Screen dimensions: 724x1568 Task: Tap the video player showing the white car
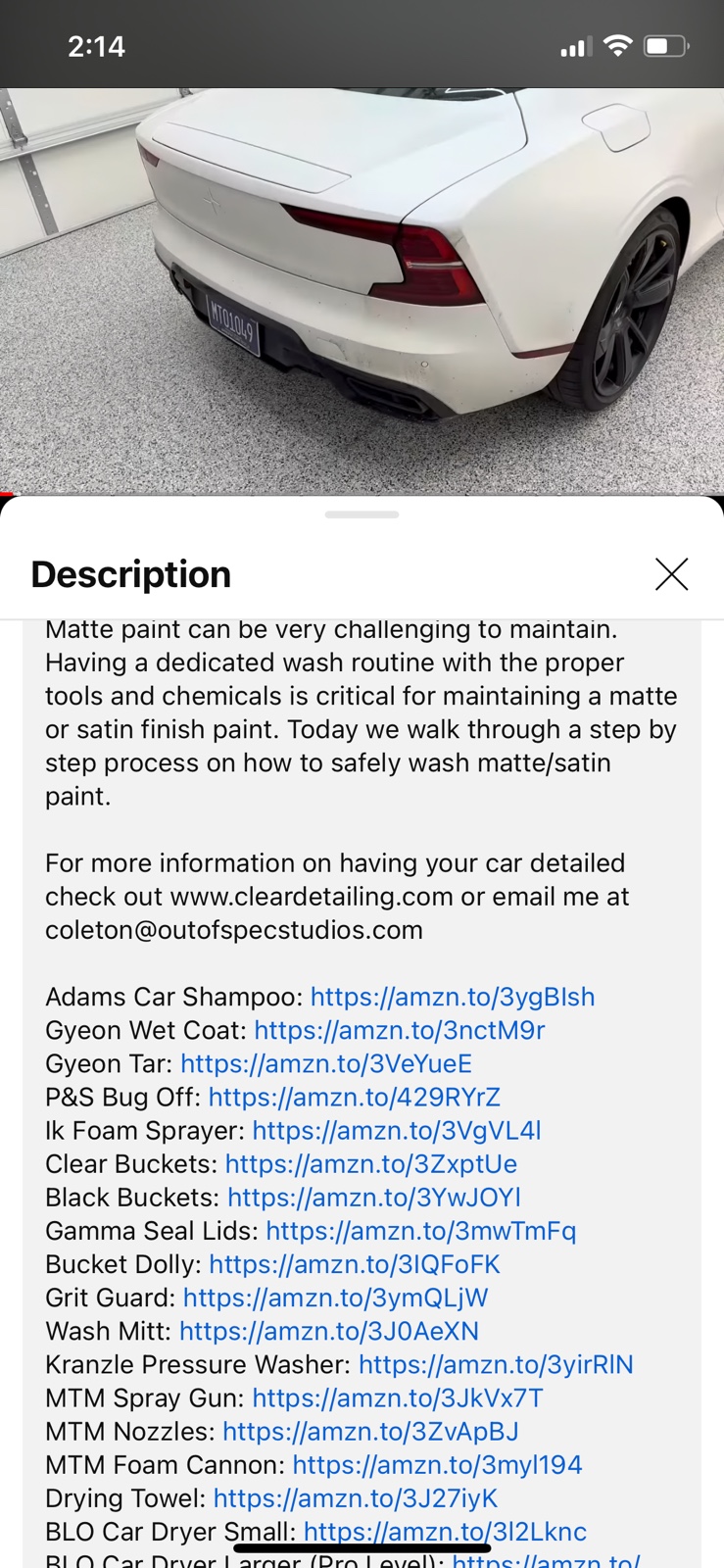click(x=362, y=291)
